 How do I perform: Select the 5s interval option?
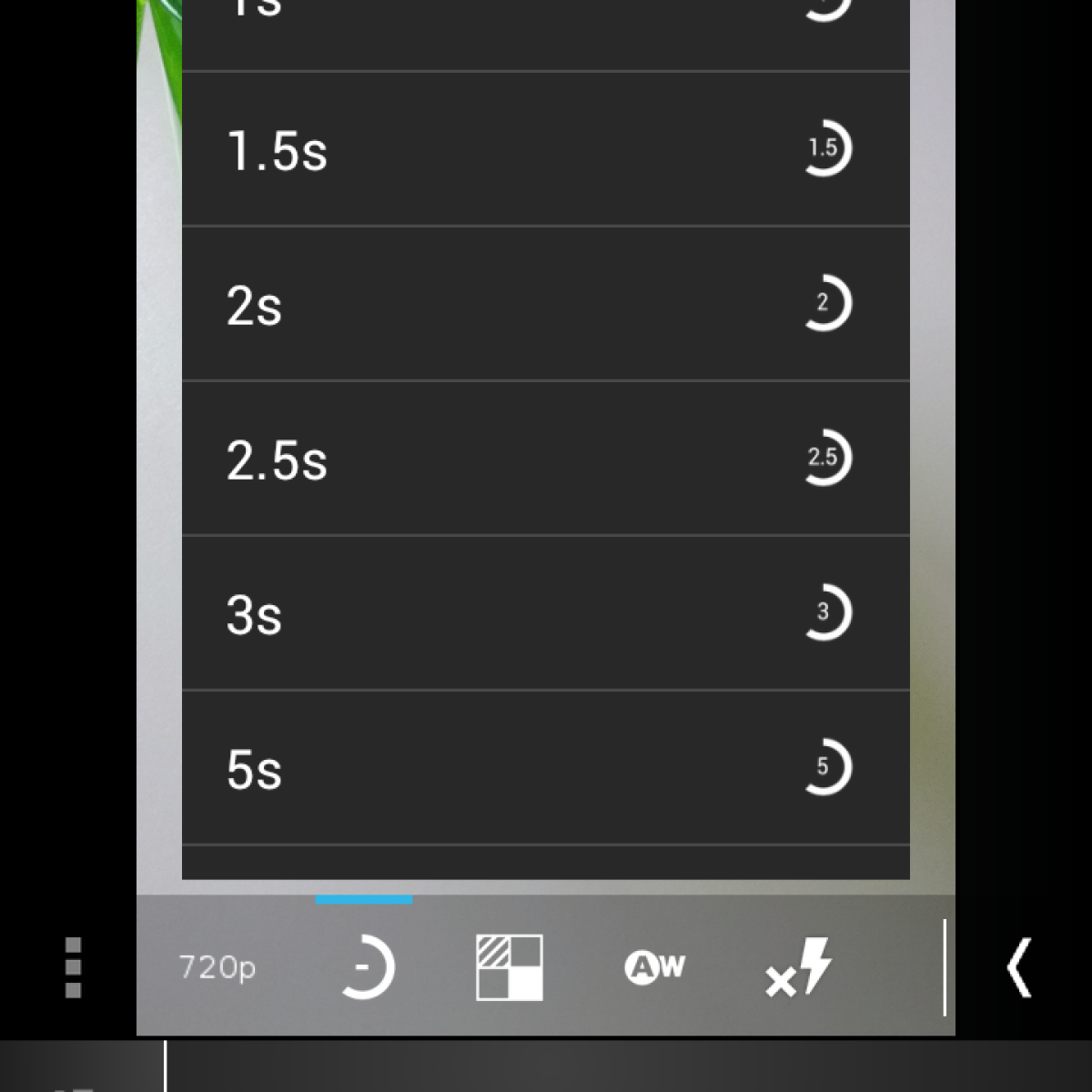pyautogui.click(x=546, y=768)
